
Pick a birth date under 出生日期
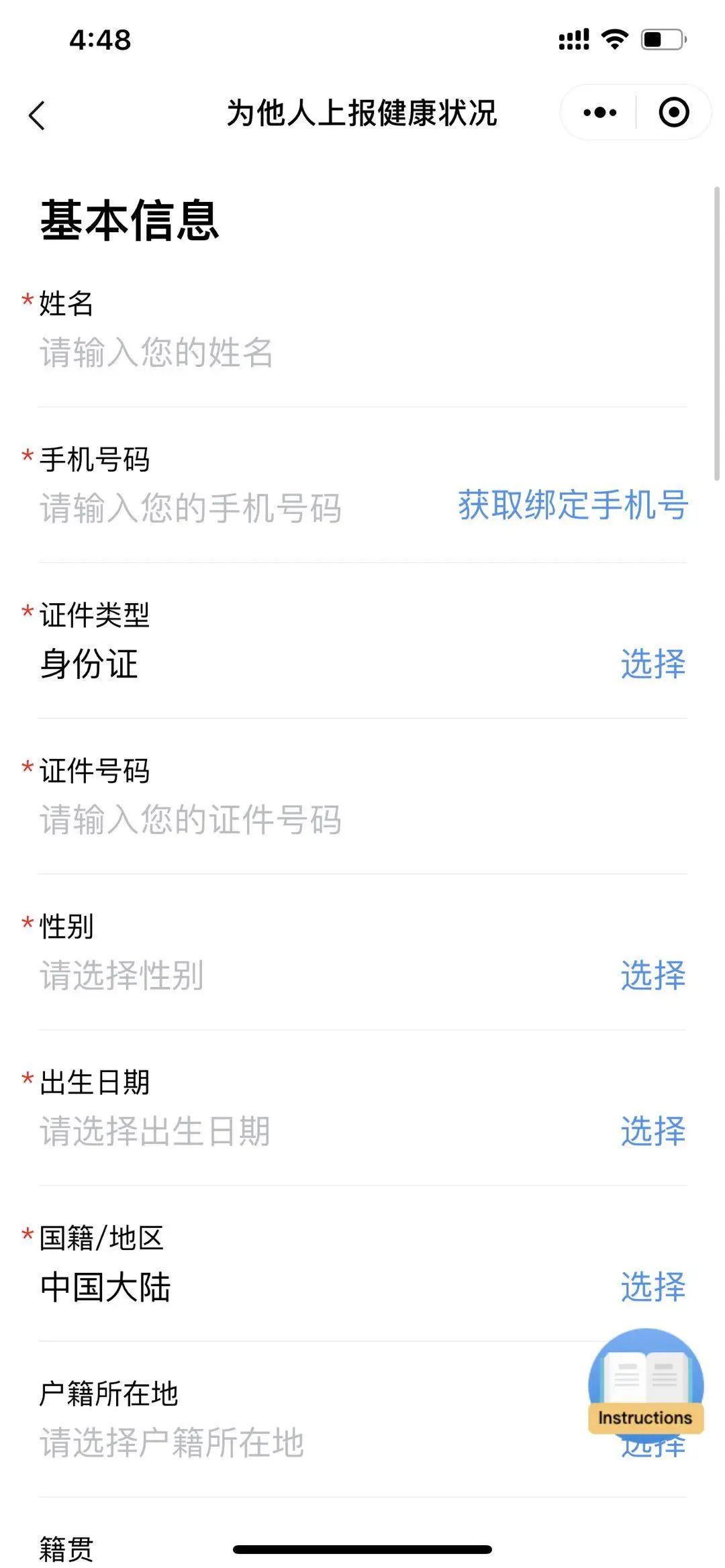pos(652,1131)
